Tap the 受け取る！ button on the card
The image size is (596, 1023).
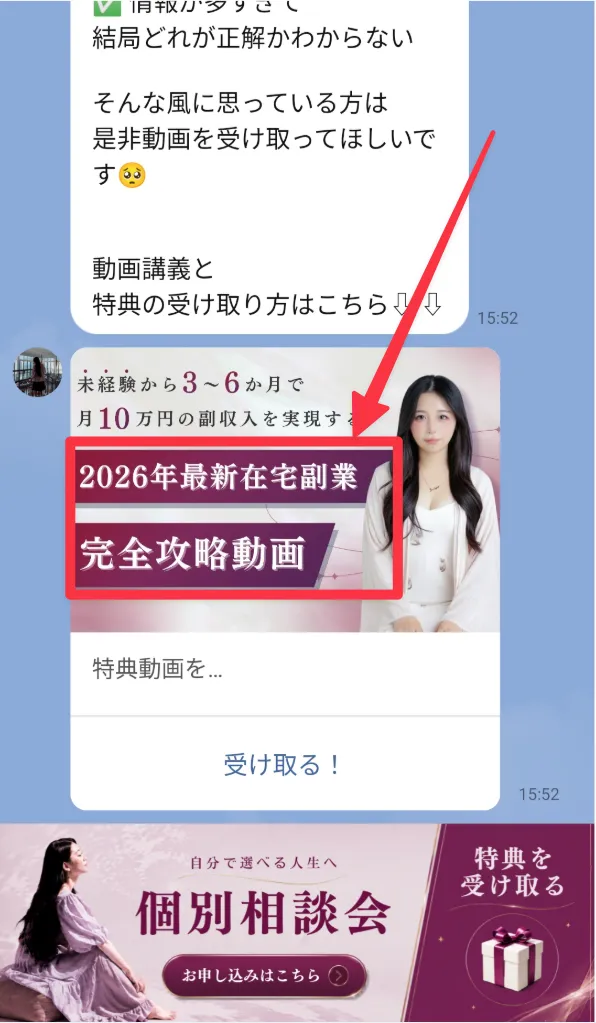point(284,764)
